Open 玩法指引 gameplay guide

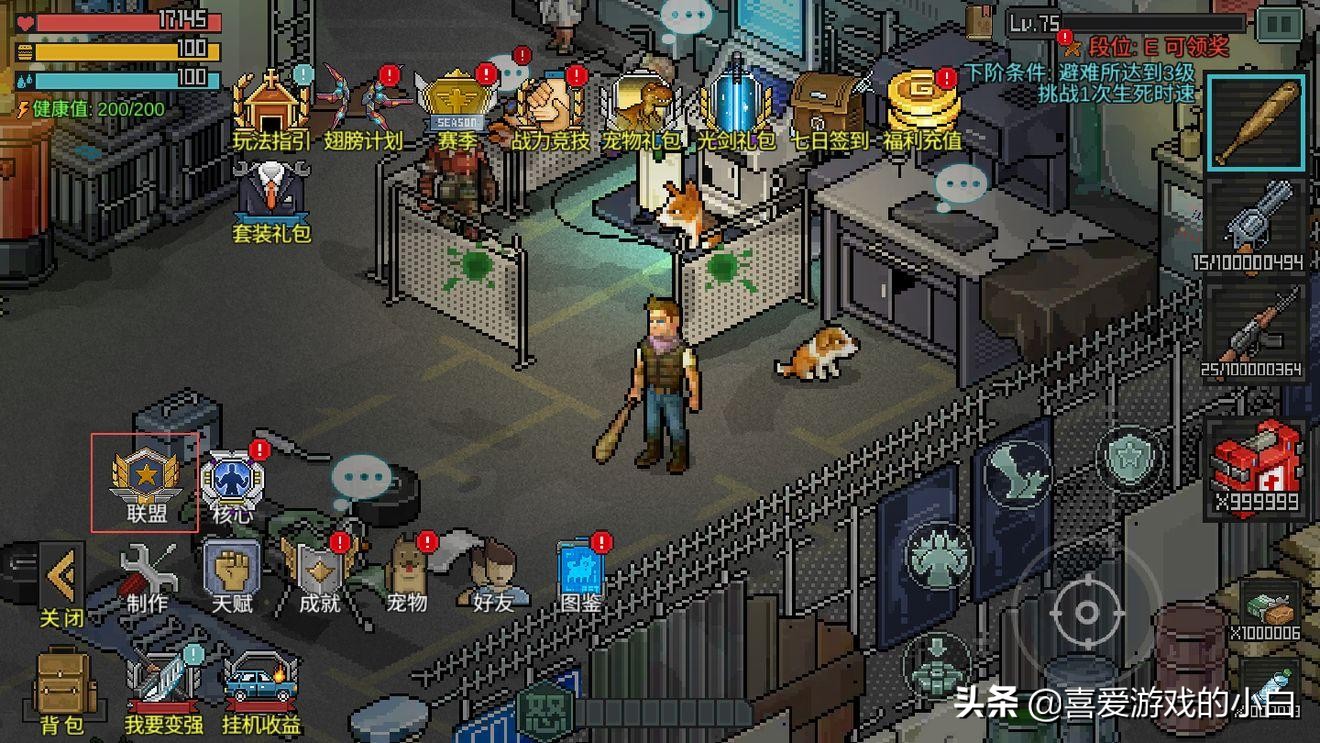[x=271, y=106]
